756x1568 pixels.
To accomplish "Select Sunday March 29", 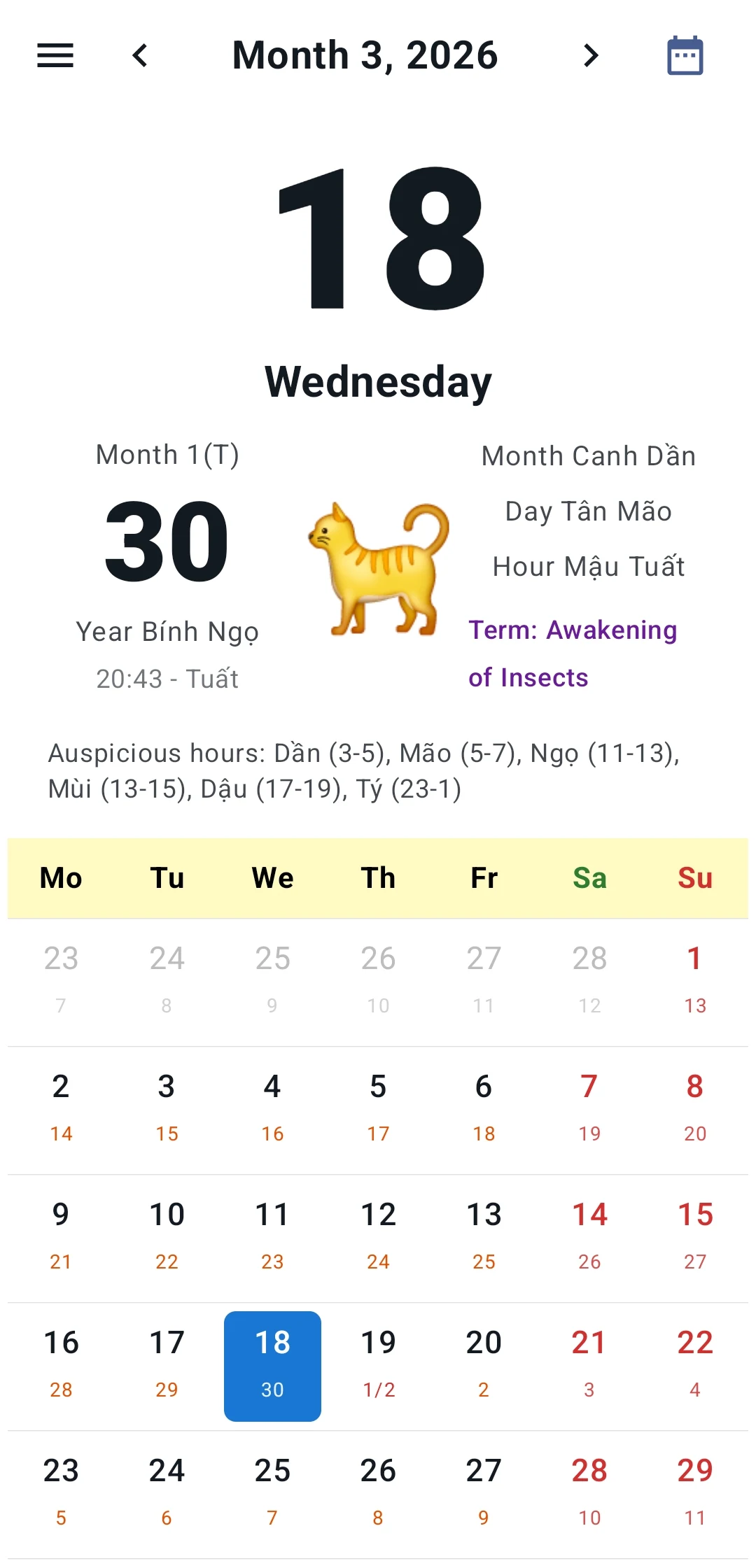I will [694, 1494].
